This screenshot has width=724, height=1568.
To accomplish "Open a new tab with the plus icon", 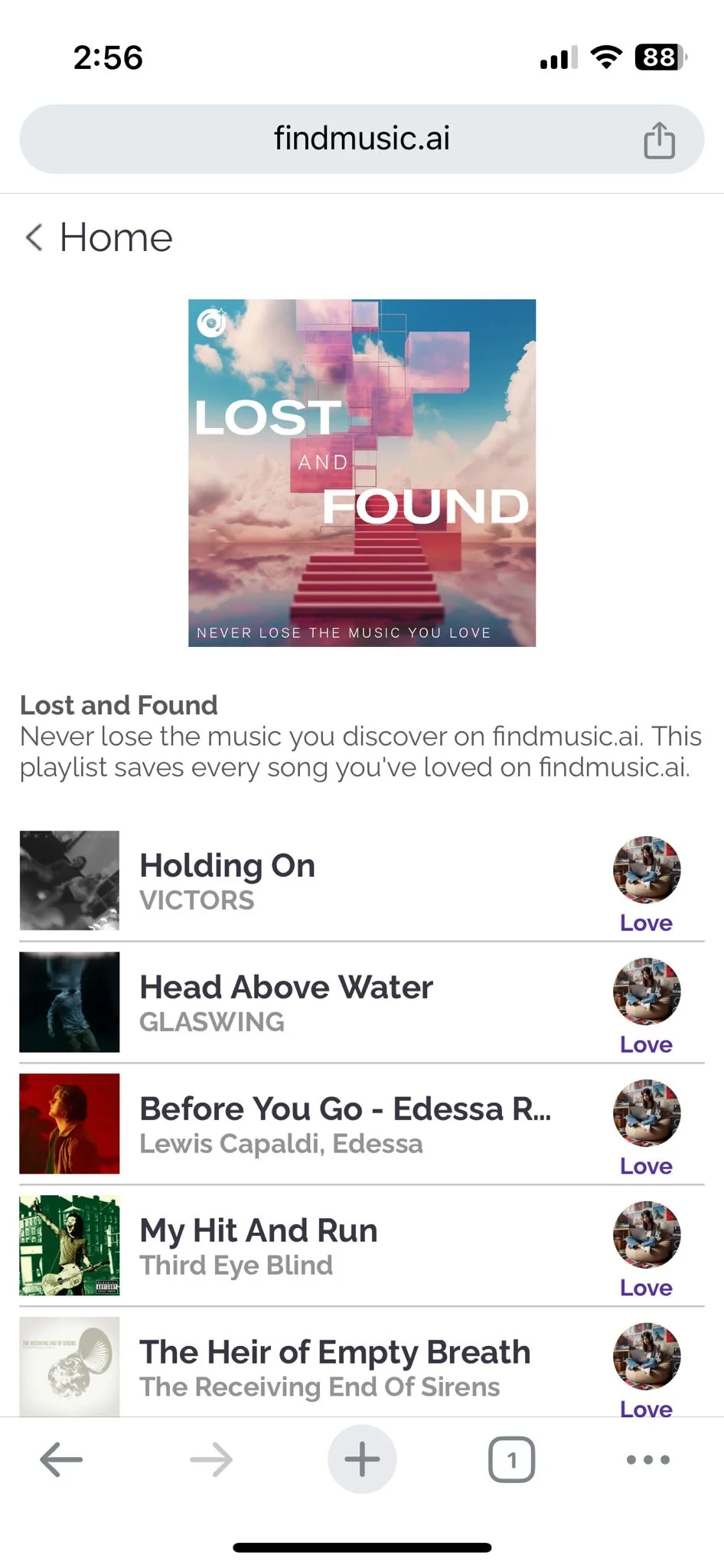I will [362, 1459].
